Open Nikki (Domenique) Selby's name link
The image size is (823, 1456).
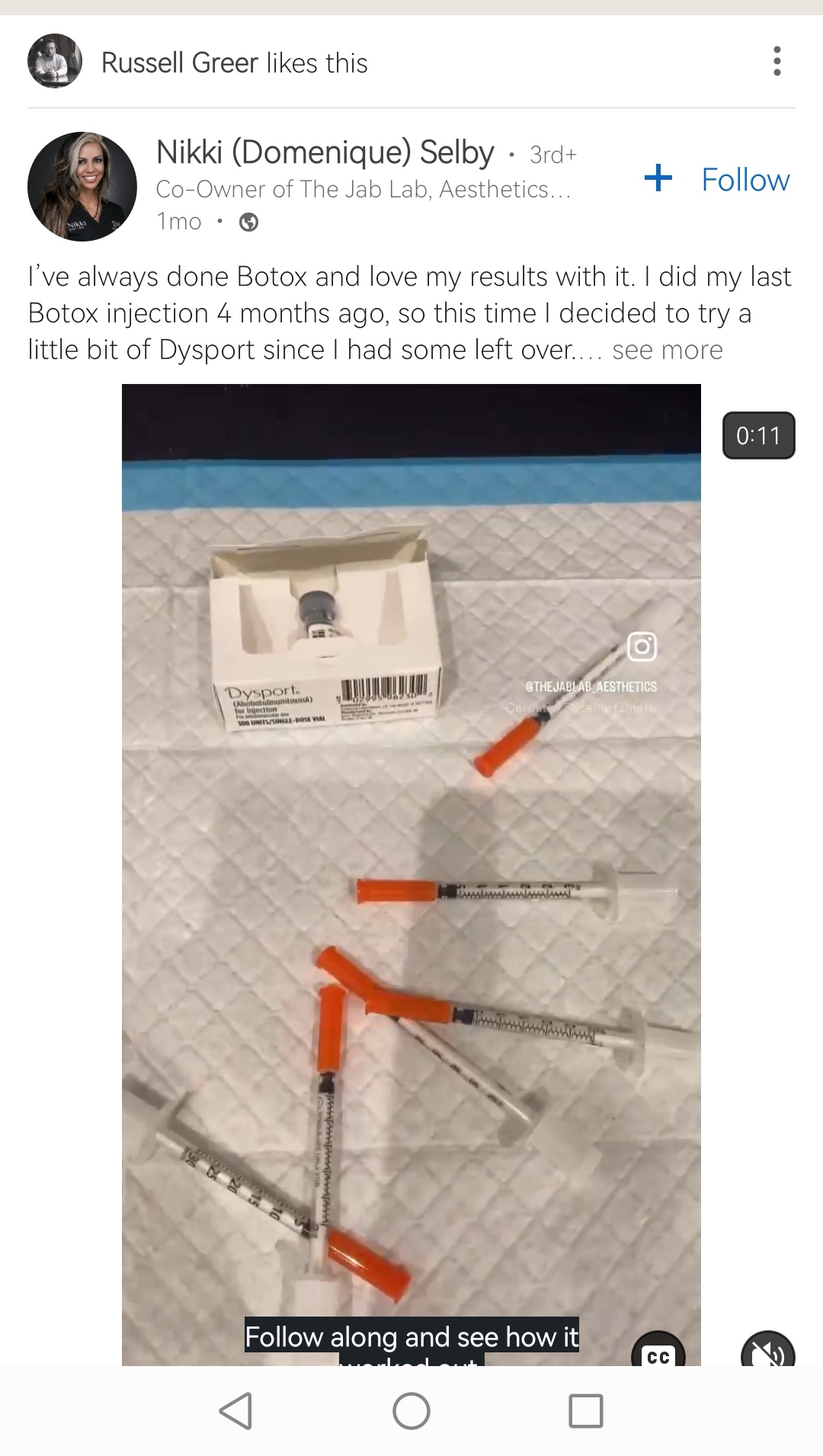pyautogui.click(x=325, y=152)
